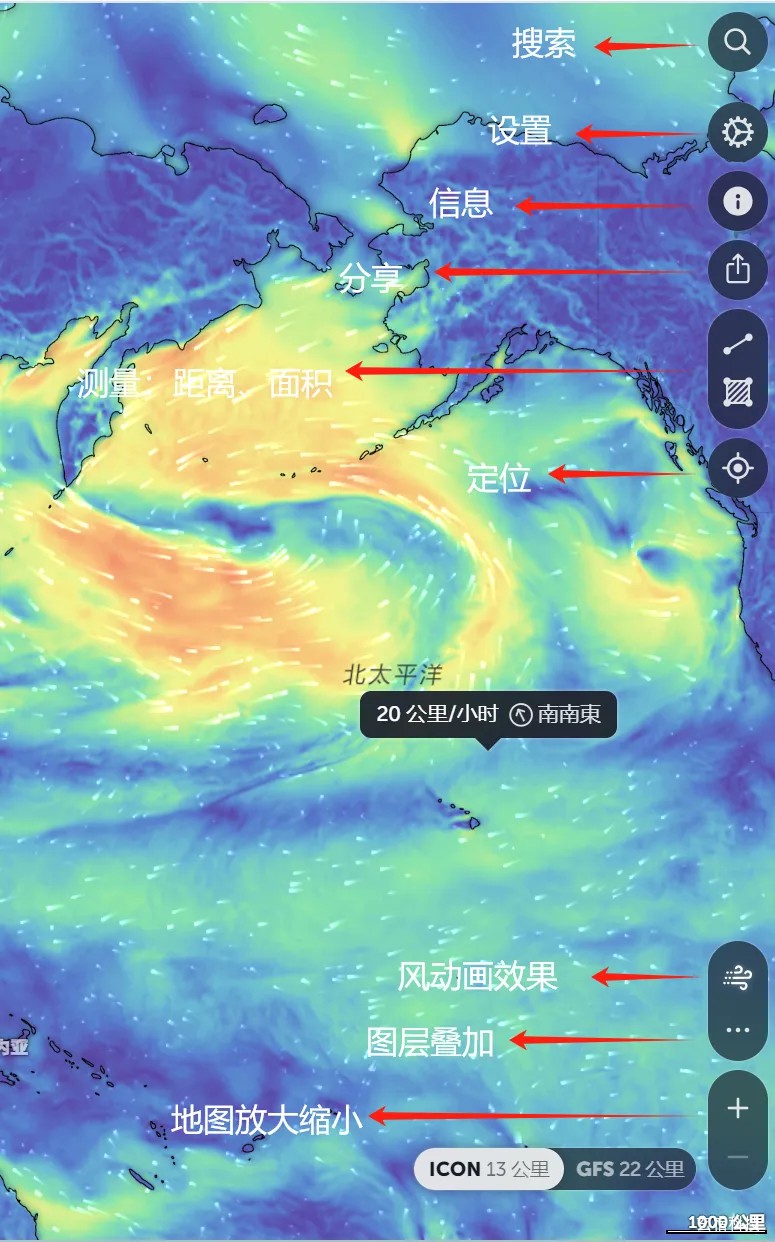Start the distance measuring tool
775x1242 pixels.
[738, 344]
